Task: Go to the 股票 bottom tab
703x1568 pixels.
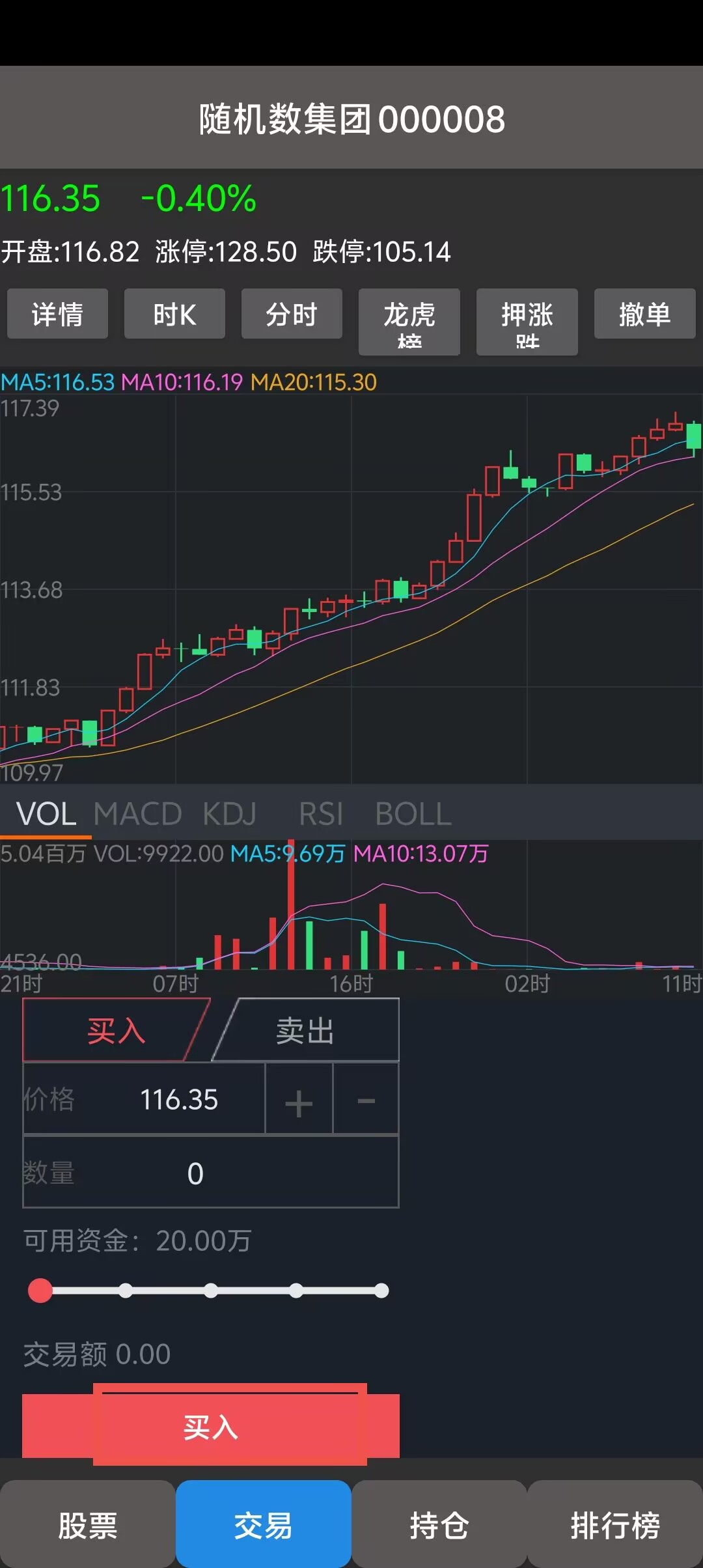Action: coord(88,1524)
